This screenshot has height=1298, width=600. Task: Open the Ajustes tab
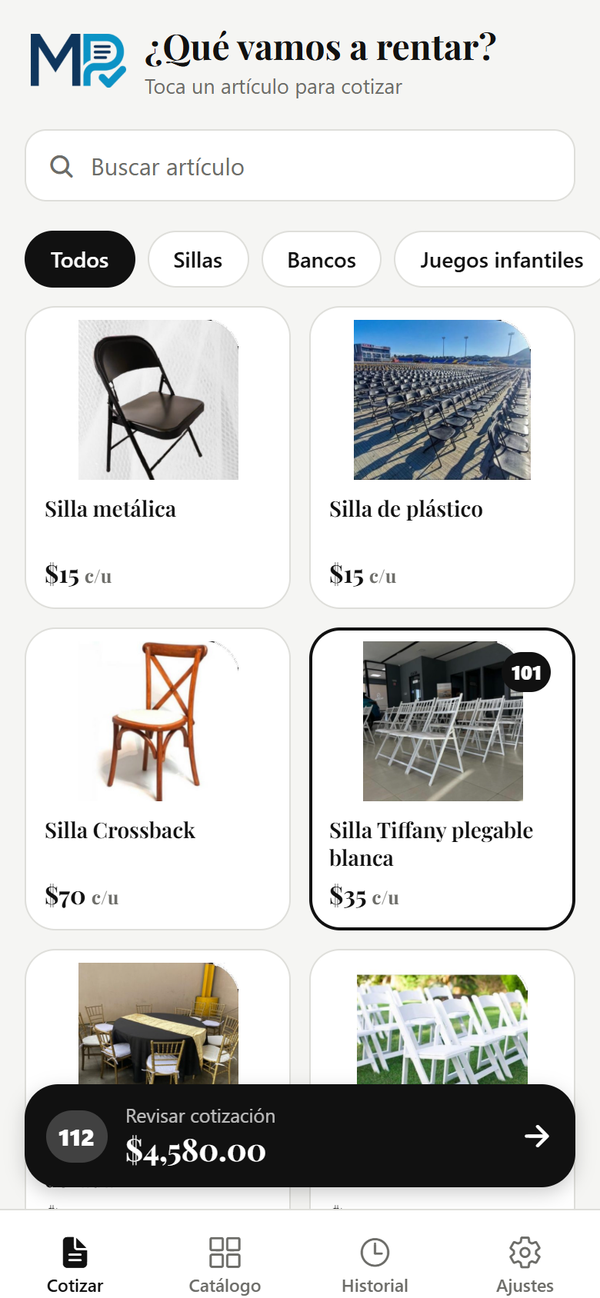tap(525, 1264)
